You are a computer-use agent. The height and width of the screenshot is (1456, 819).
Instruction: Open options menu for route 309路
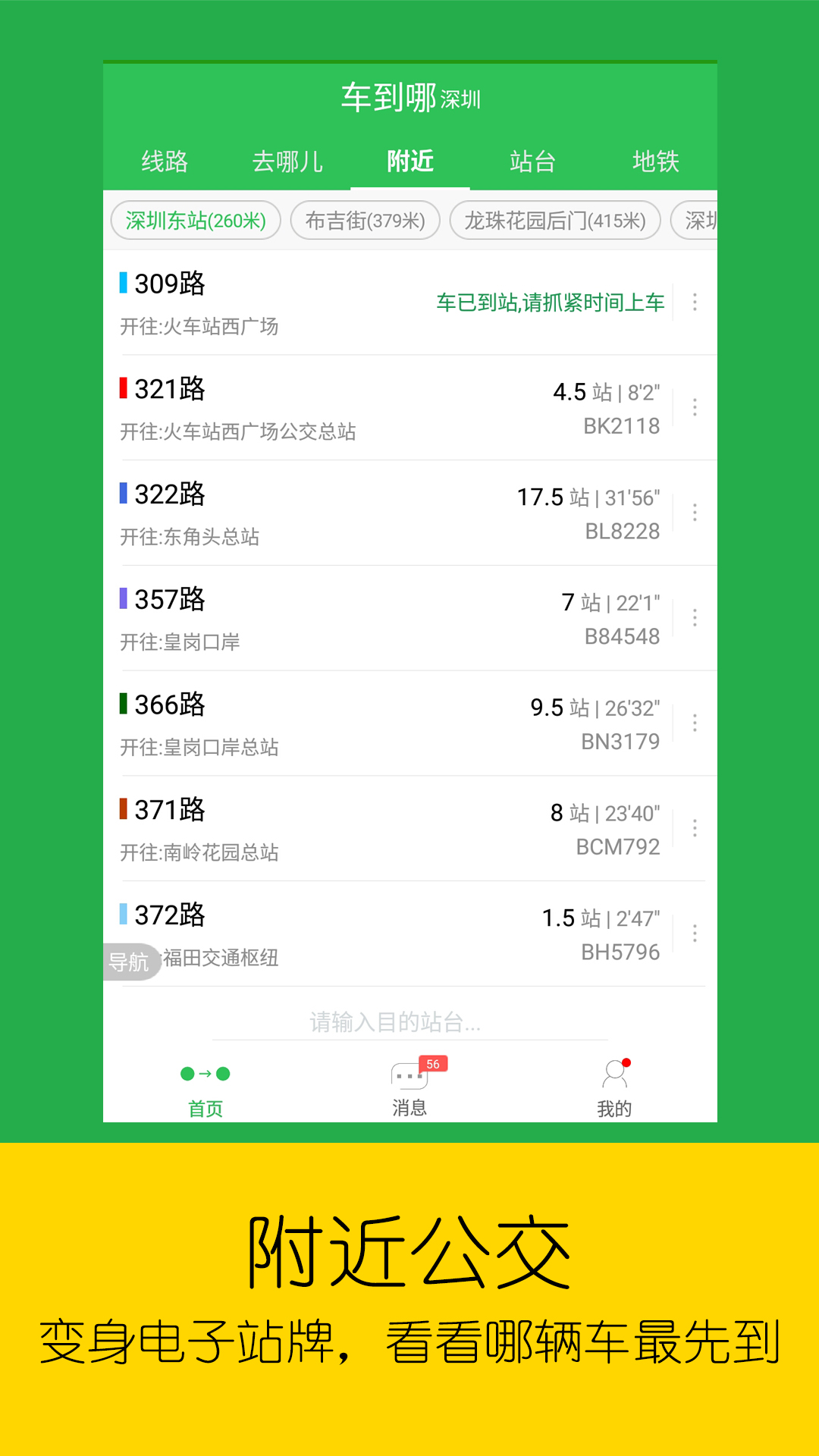[694, 301]
